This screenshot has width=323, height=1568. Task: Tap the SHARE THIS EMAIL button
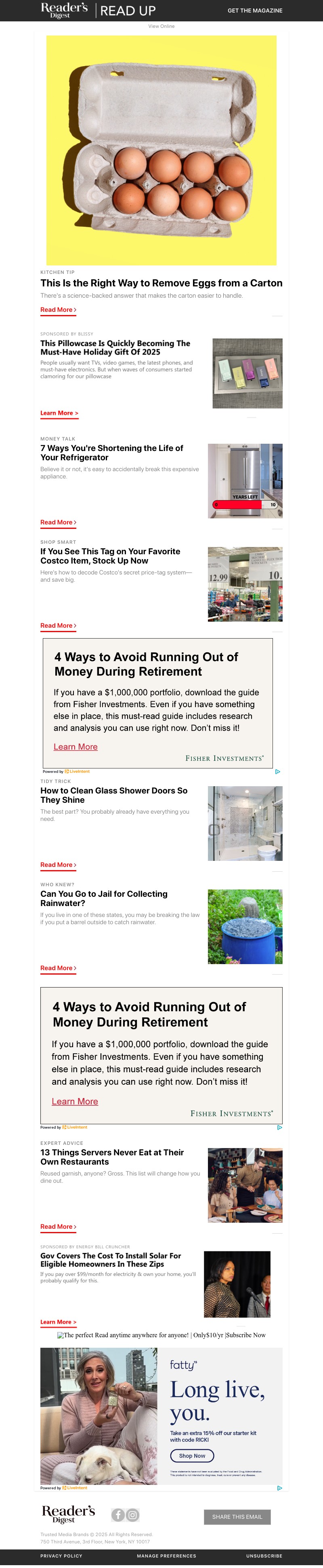tap(237, 1517)
